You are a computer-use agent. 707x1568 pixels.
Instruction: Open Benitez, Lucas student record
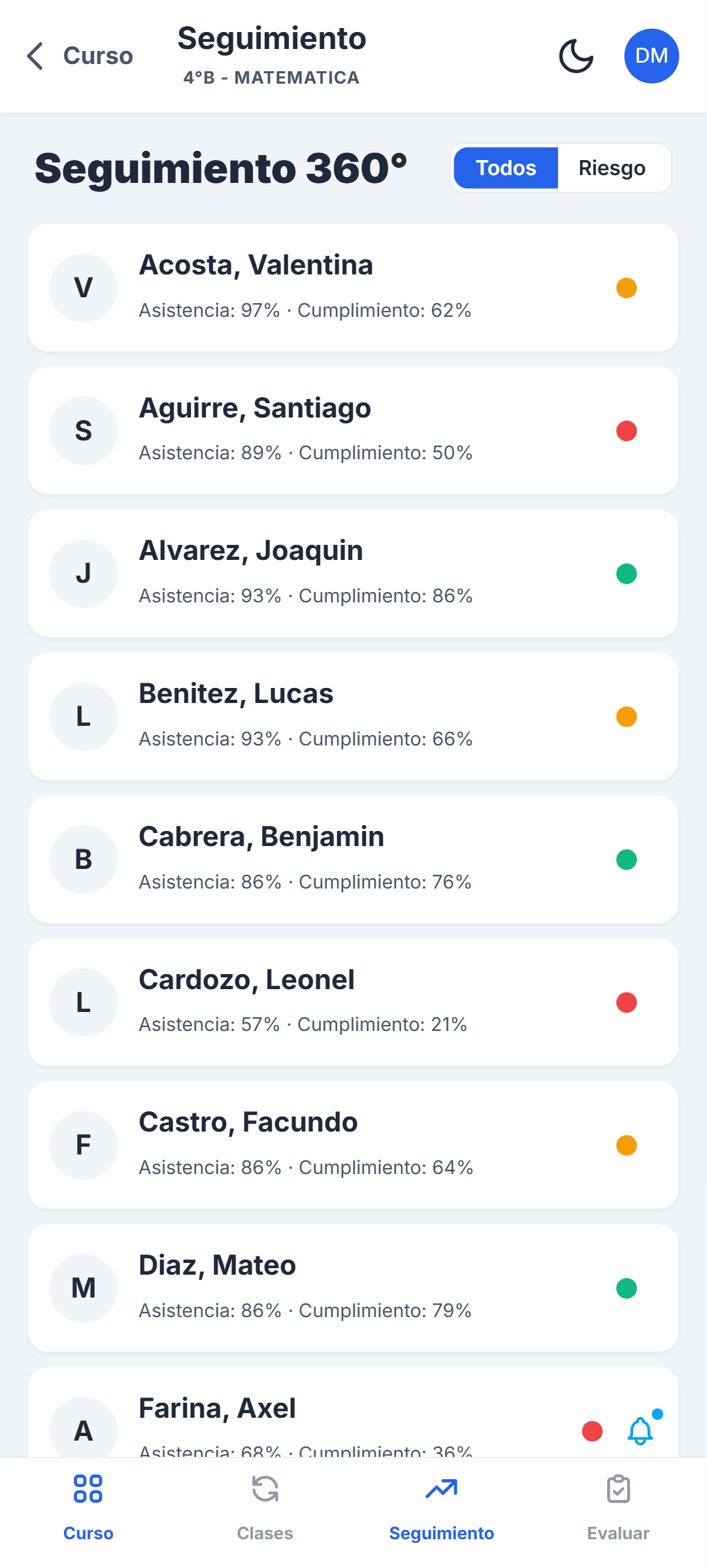[x=353, y=716]
